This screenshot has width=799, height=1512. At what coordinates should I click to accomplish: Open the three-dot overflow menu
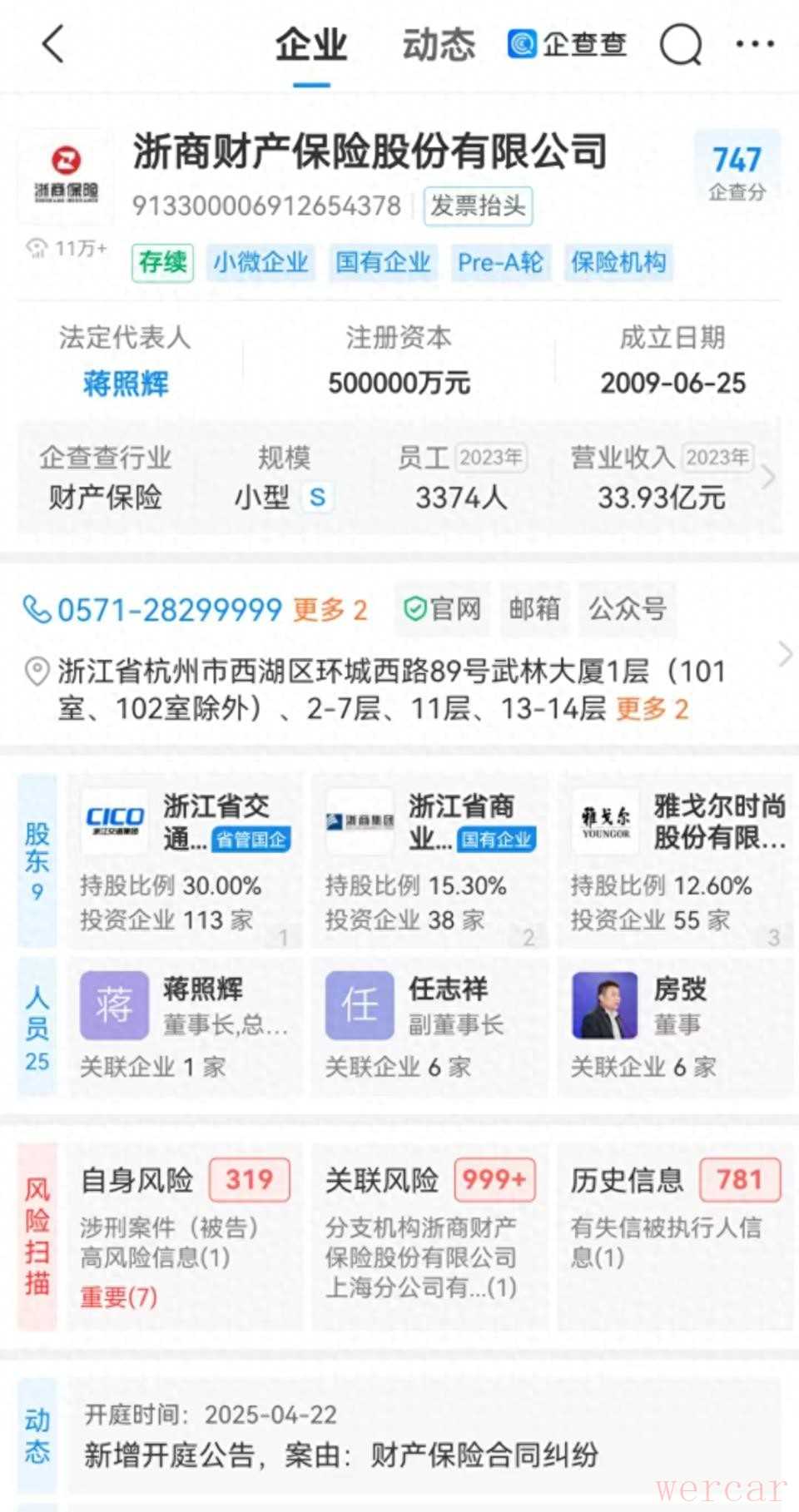(755, 44)
